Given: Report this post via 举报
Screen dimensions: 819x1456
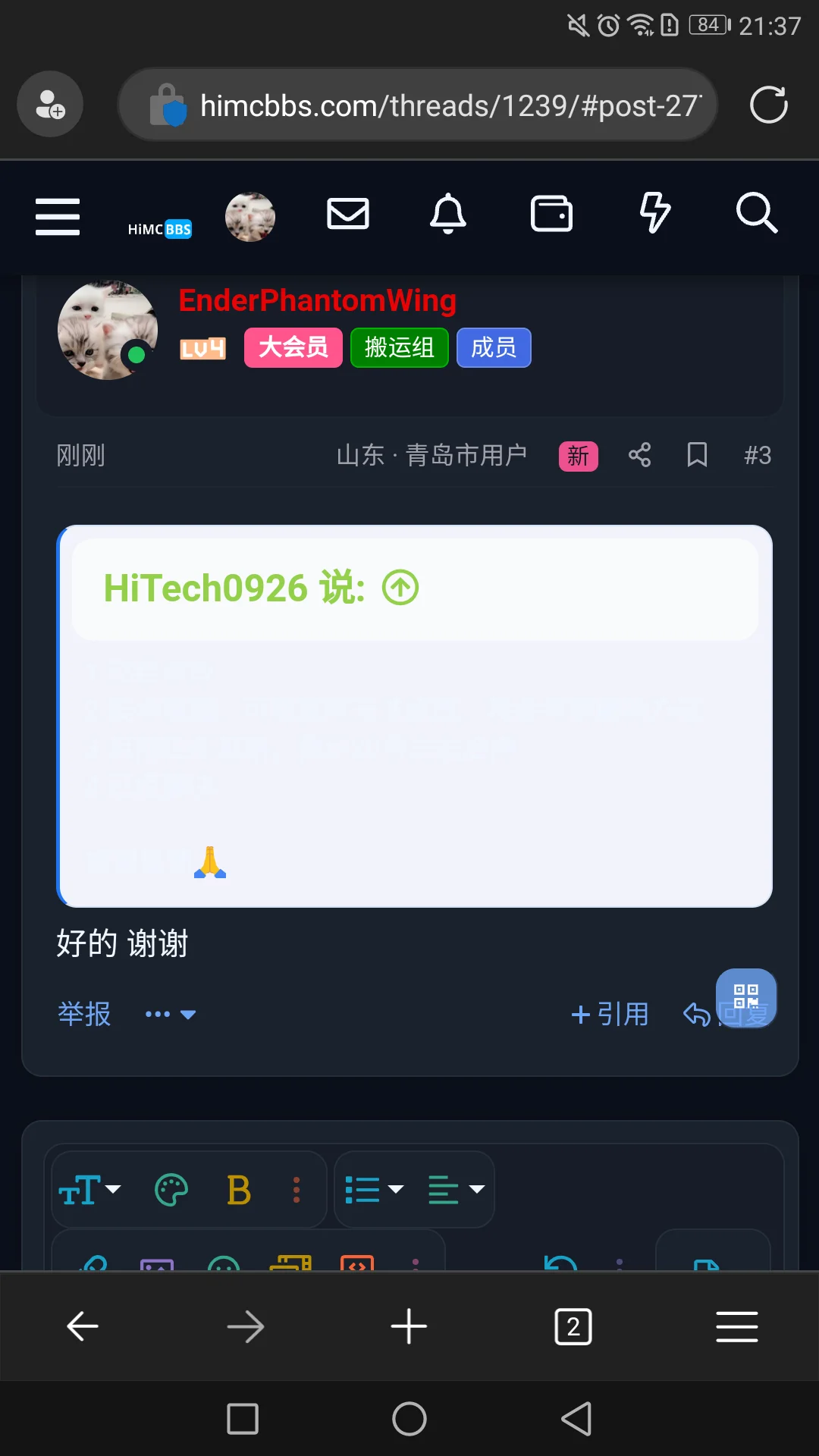Looking at the screenshot, I should (x=84, y=1014).
